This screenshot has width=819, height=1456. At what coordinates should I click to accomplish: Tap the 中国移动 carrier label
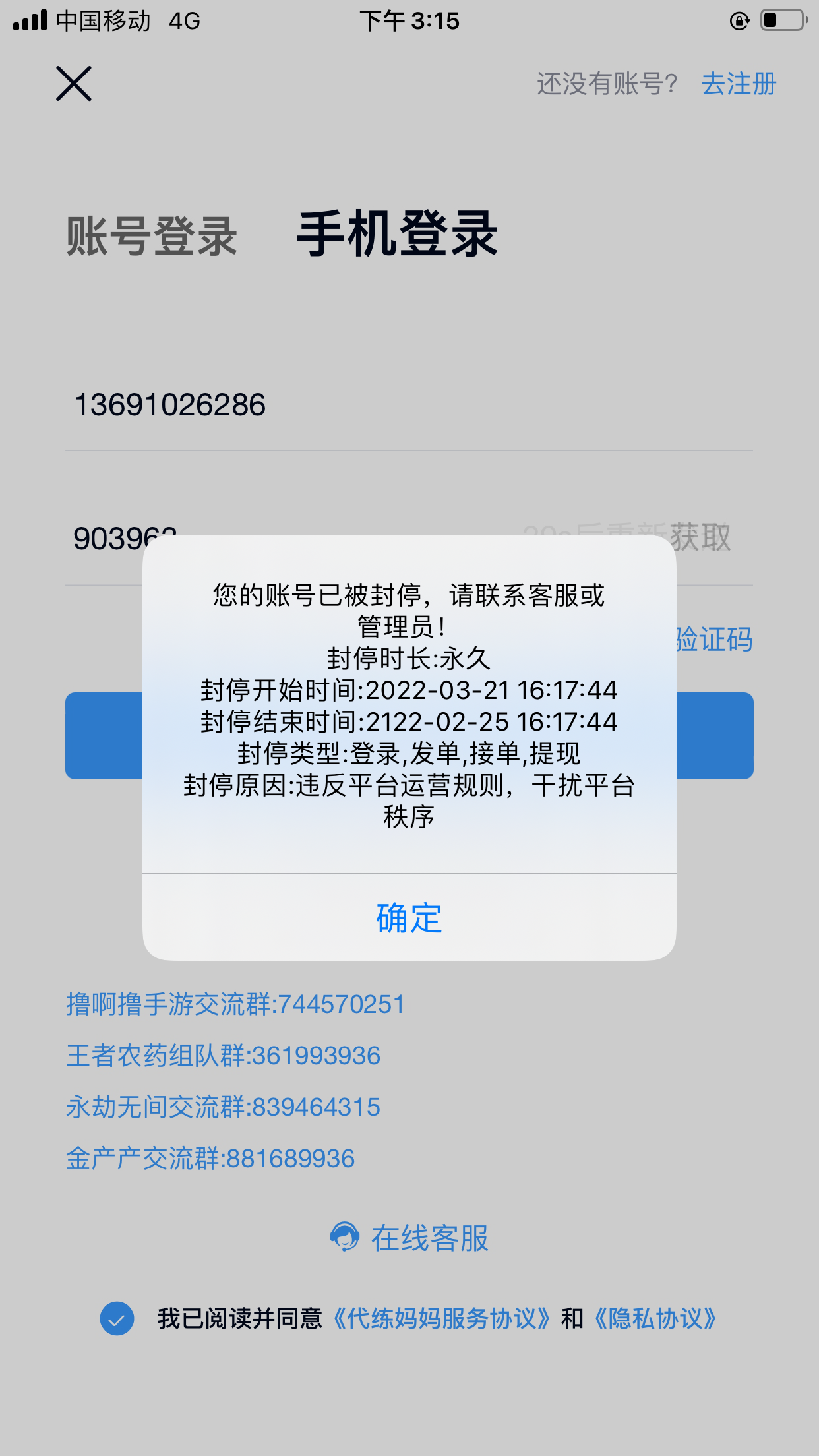pyautogui.click(x=103, y=20)
